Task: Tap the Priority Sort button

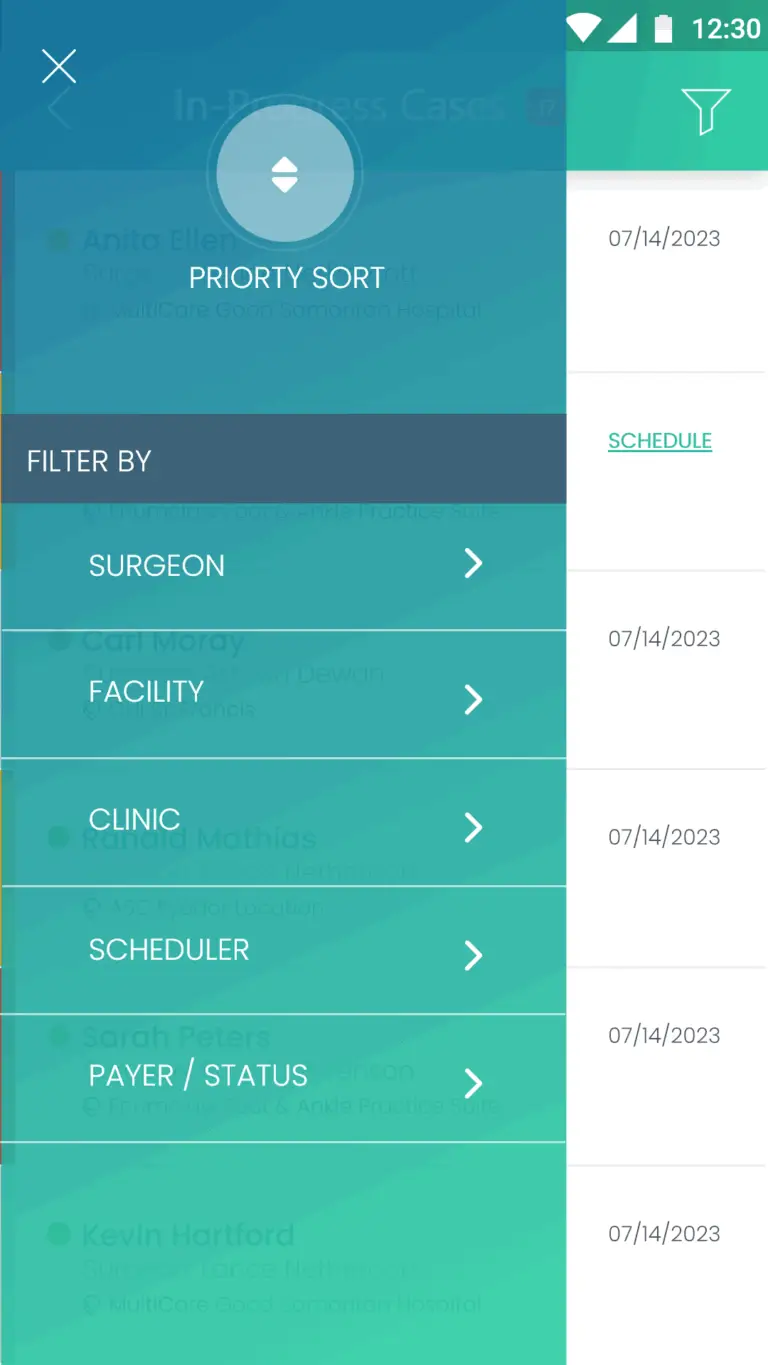Action: 285,175
